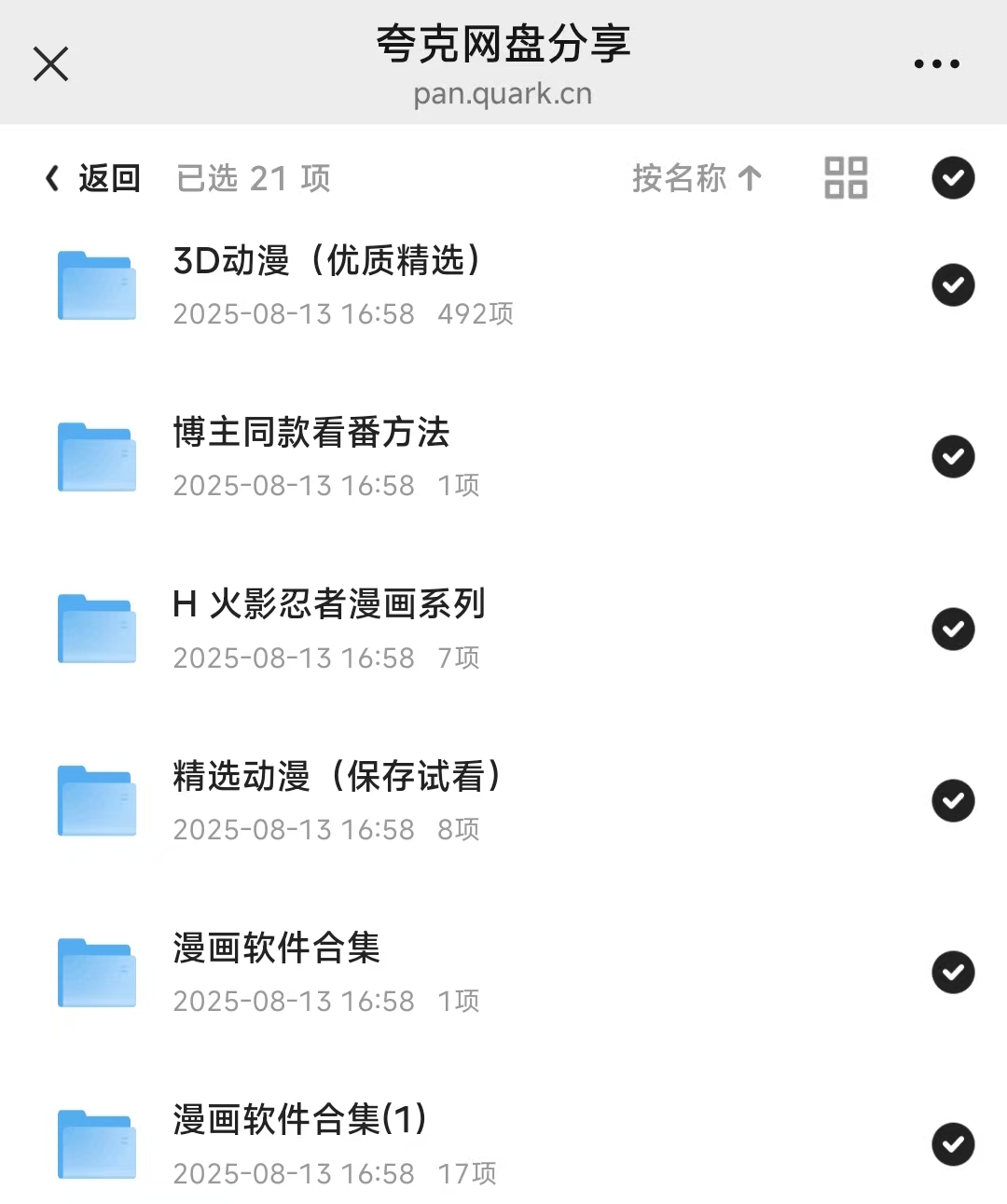The height and width of the screenshot is (1204, 1007).
Task: Uncheck the 博主同款看番方法 folder
Action: click(x=953, y=457)
